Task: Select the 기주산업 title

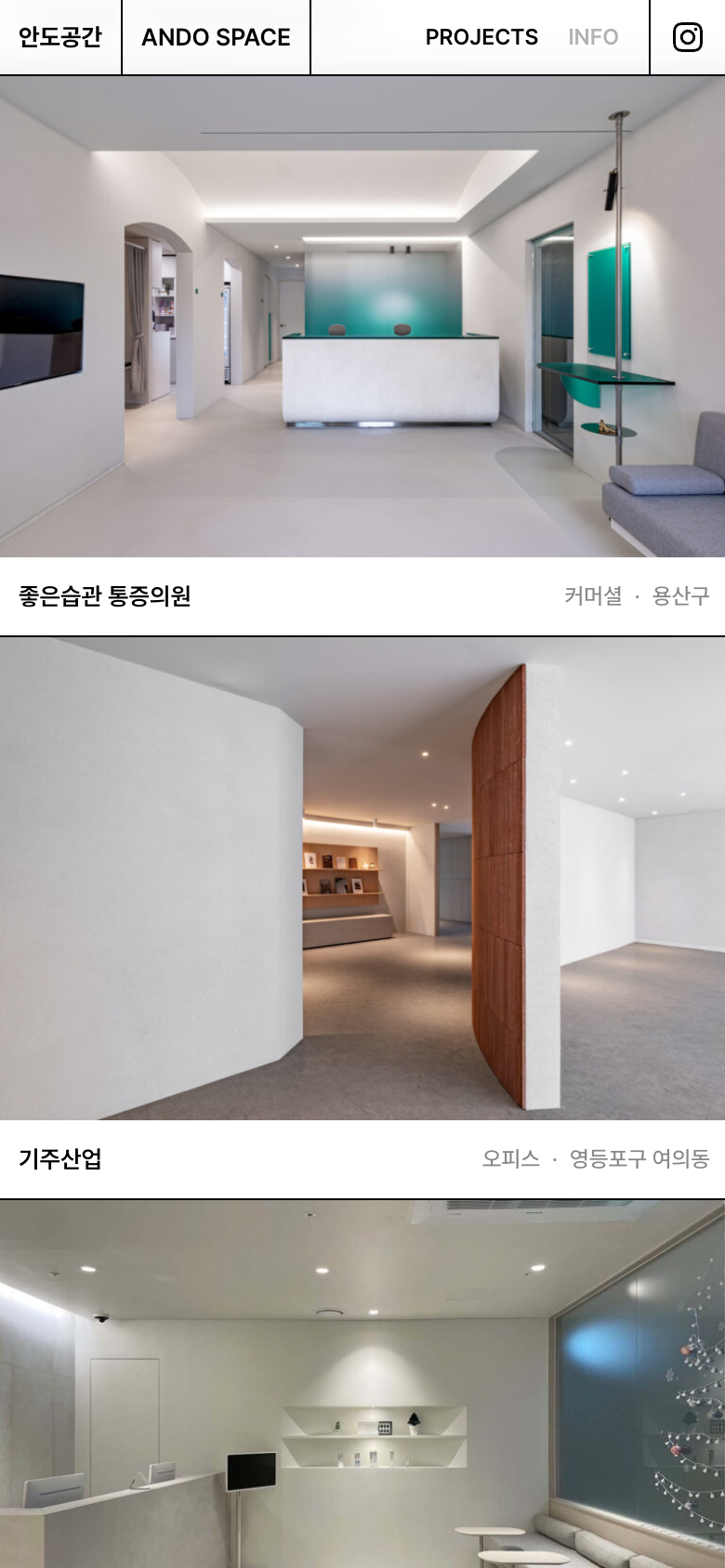Action: click(60, 1158)
